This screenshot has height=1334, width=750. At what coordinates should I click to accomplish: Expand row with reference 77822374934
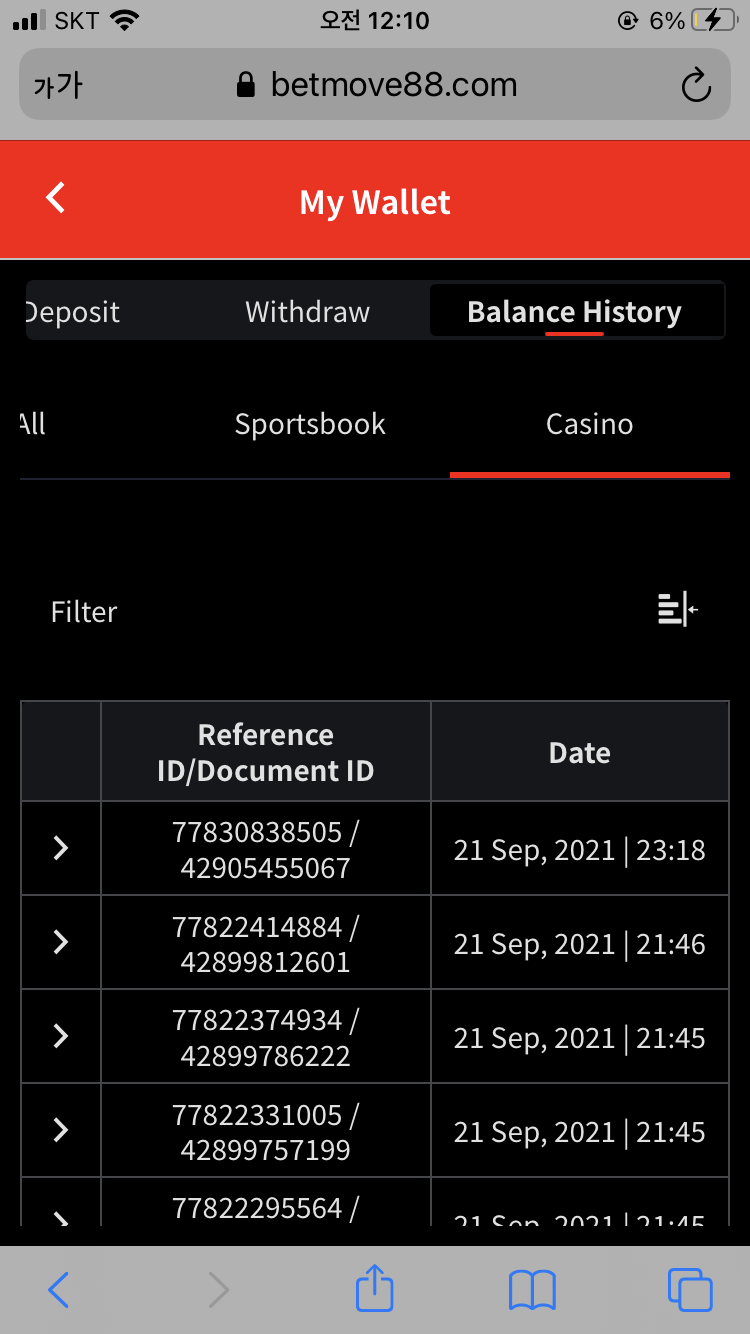[61, 1036]
